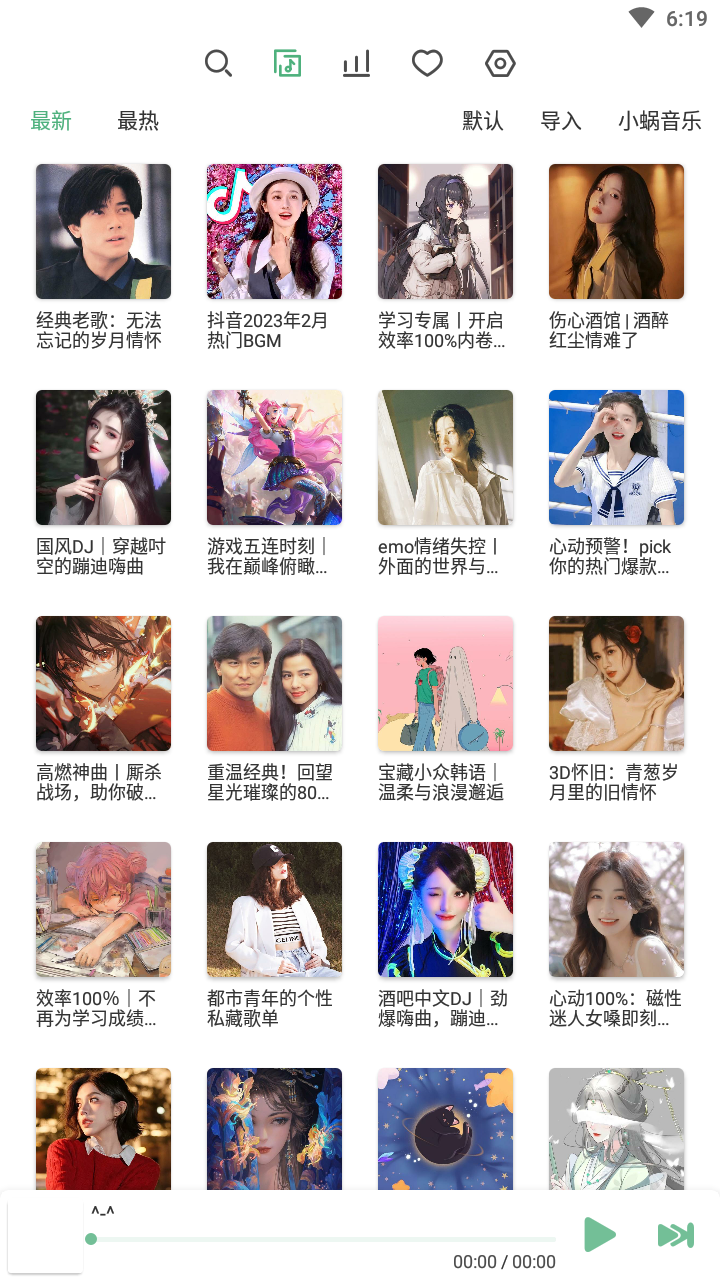Open the 宝藏小众韩语 playlist
This screenshot has width=720, height=1280.
click(445, 709)
